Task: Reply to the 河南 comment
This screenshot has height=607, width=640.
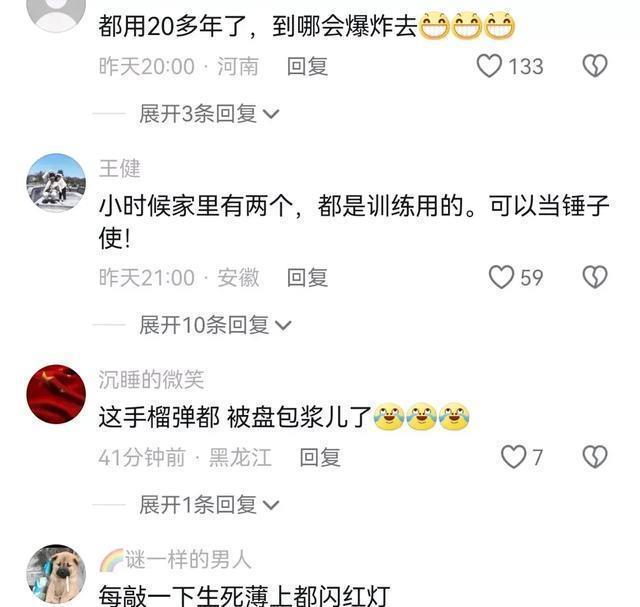Action: tap(307, 66)
